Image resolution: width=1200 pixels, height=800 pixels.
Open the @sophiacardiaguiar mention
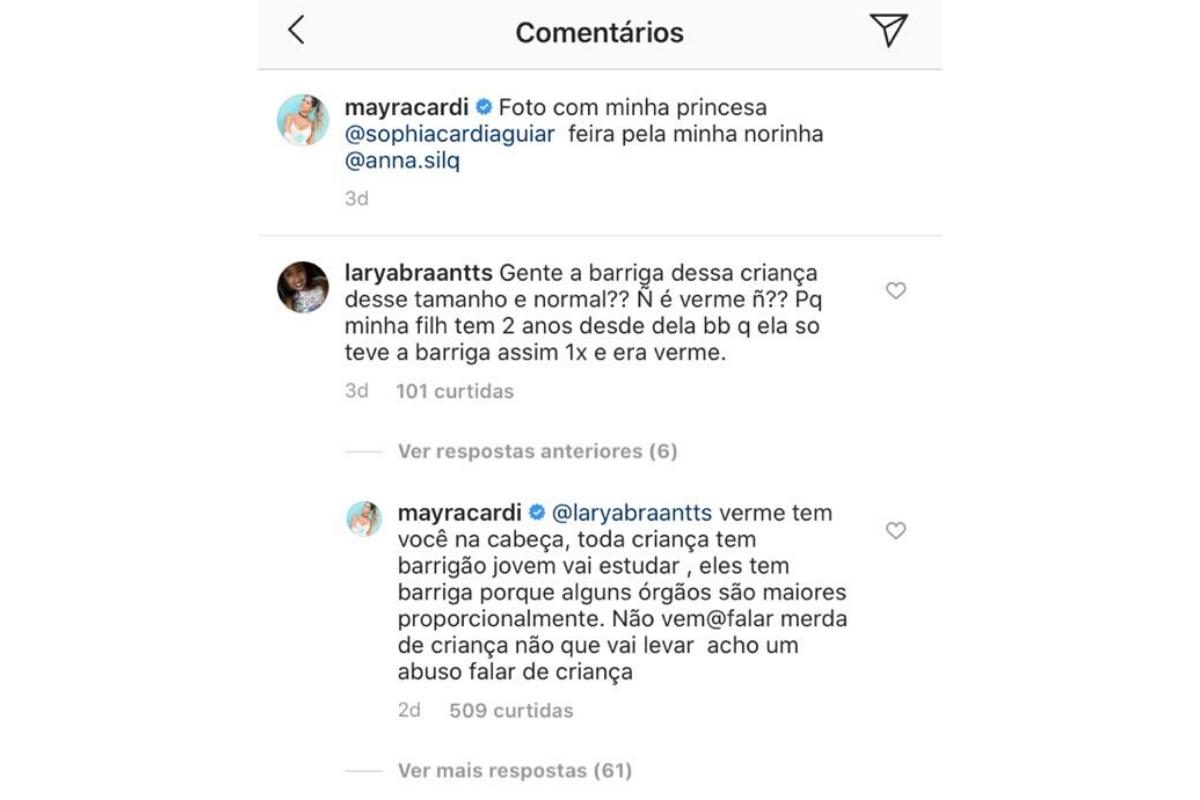pos(449,134)
